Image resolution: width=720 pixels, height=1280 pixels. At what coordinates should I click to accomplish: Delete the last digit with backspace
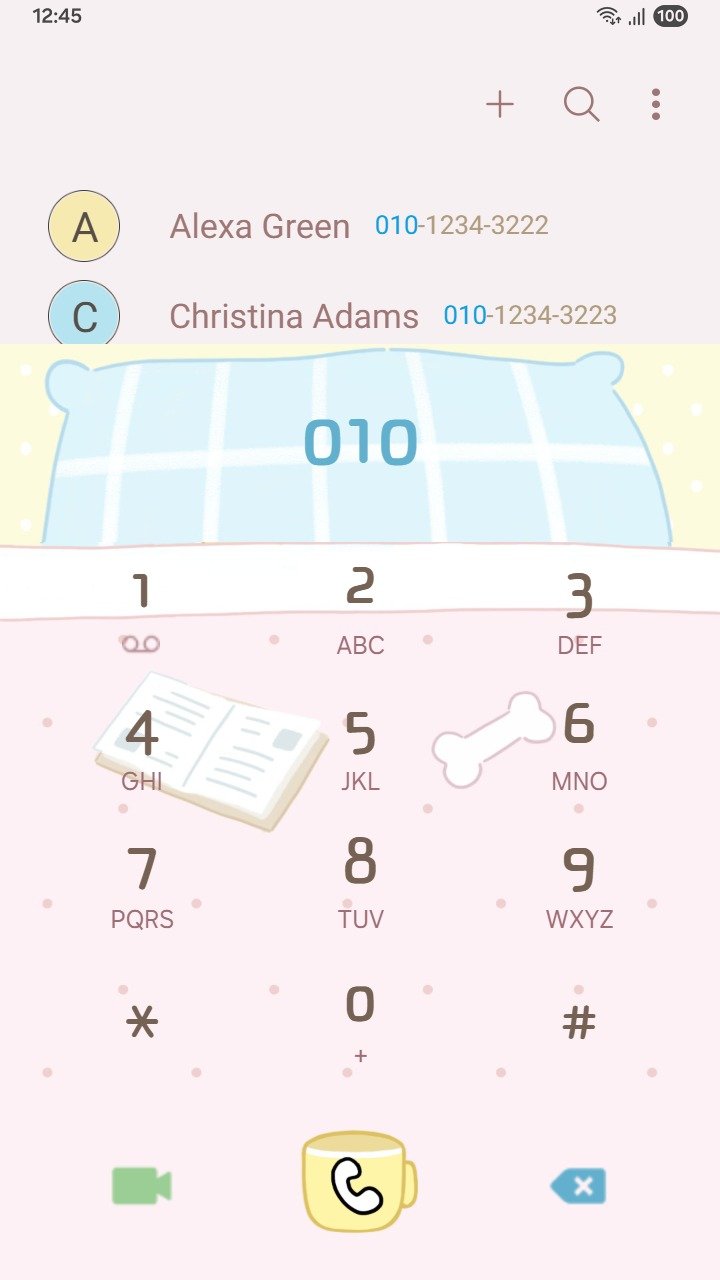pyautogui.click(x=579, y=1186)
